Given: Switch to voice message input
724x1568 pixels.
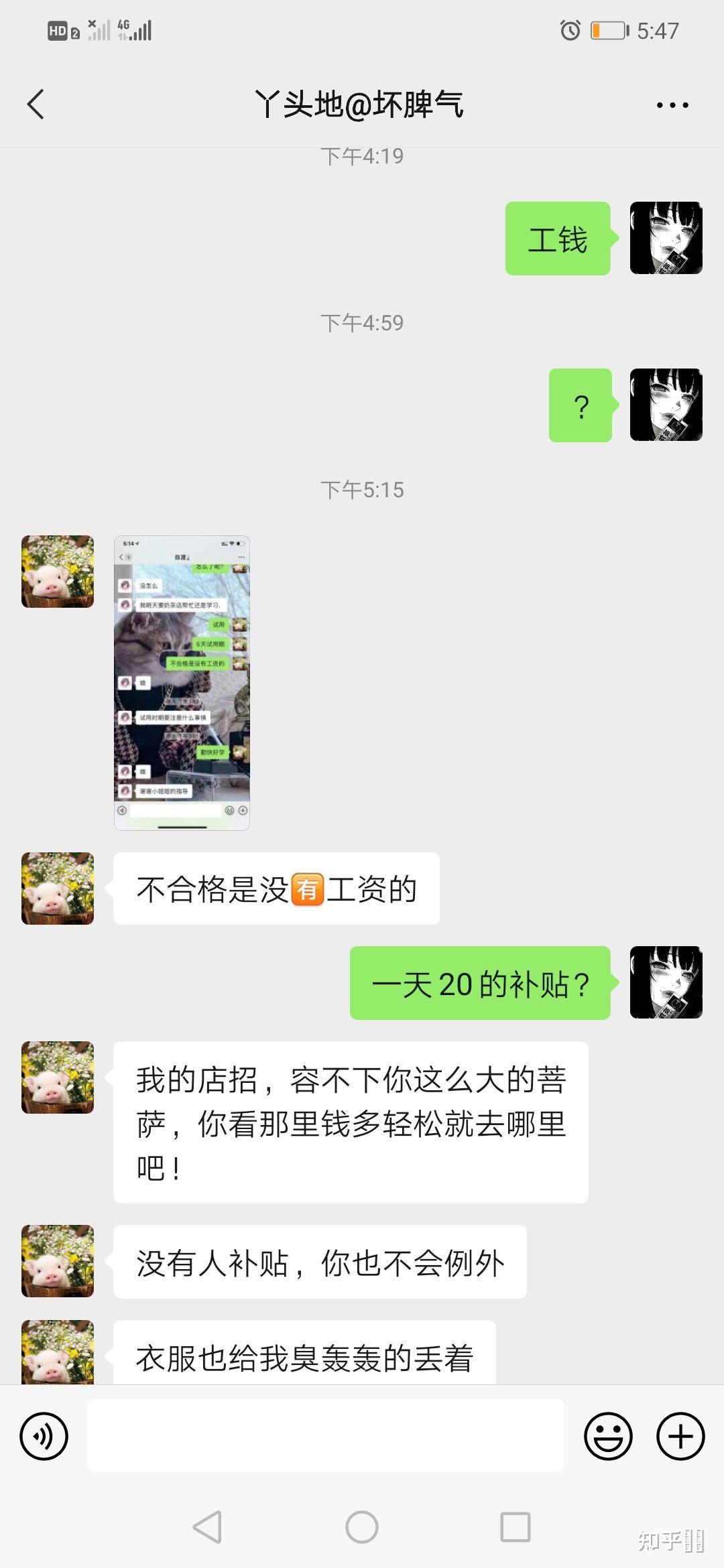Looking at the screenshot, I should click(x=44, y=1436).
